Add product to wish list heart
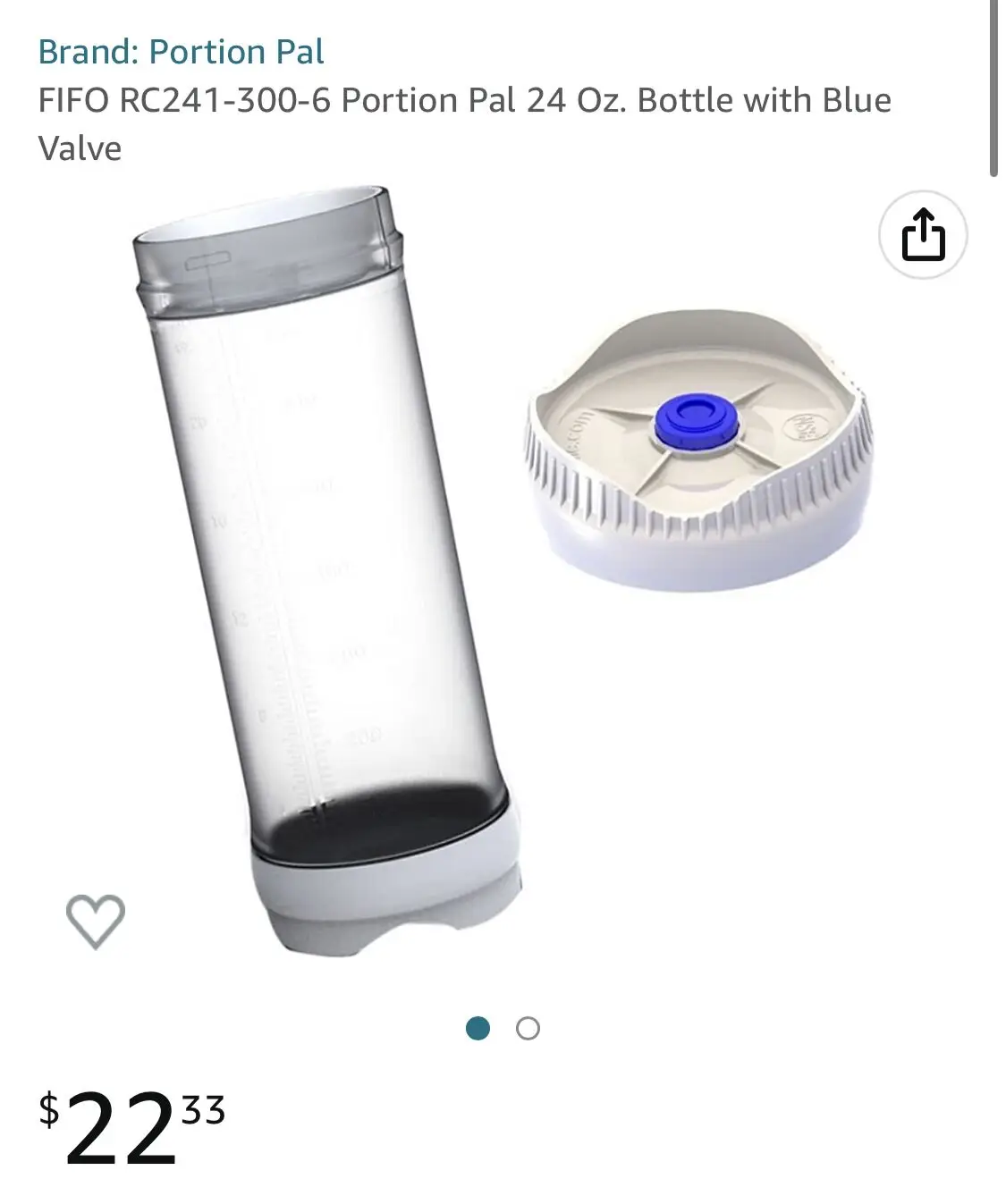Screen dimensions: 1006x1204 click(96, 921)
